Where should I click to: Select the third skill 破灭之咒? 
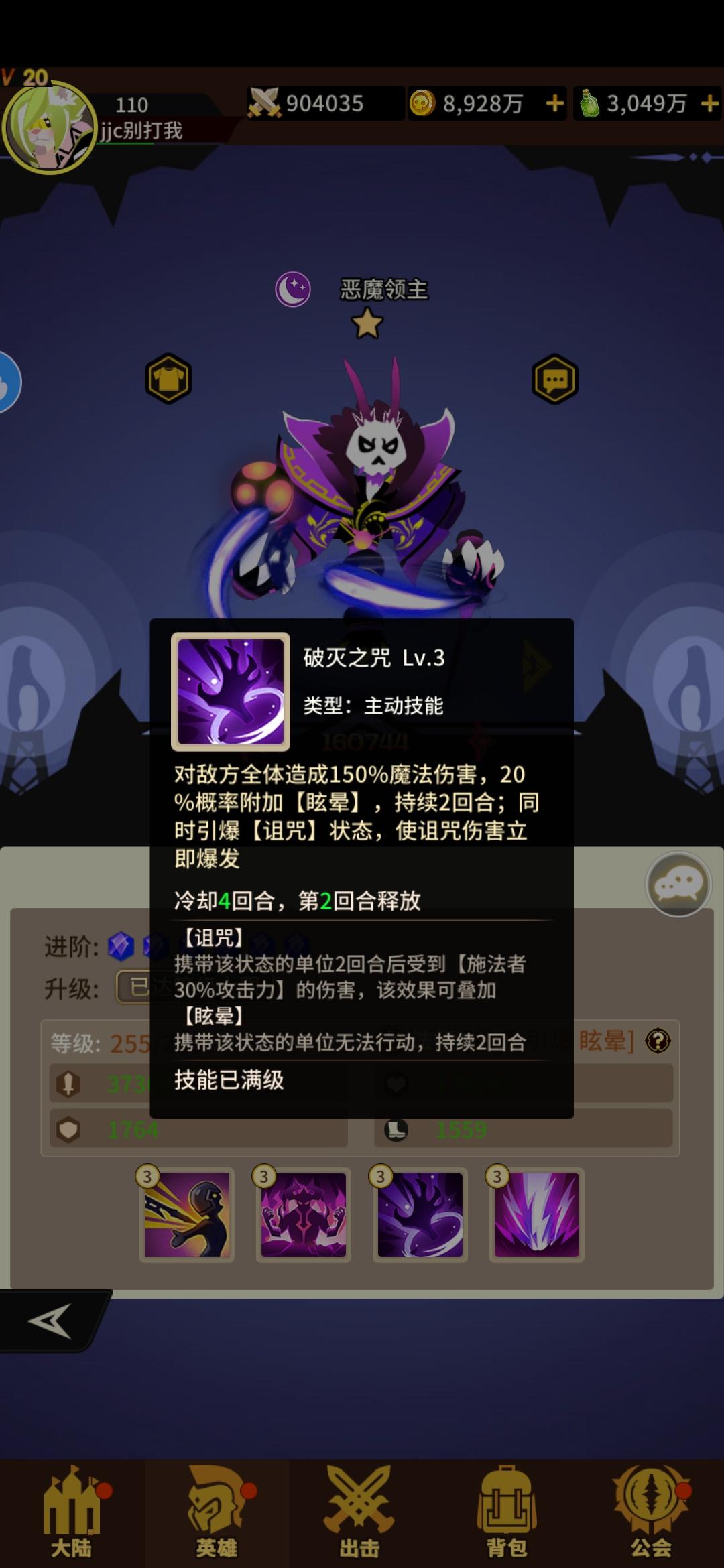(420, 1215)
